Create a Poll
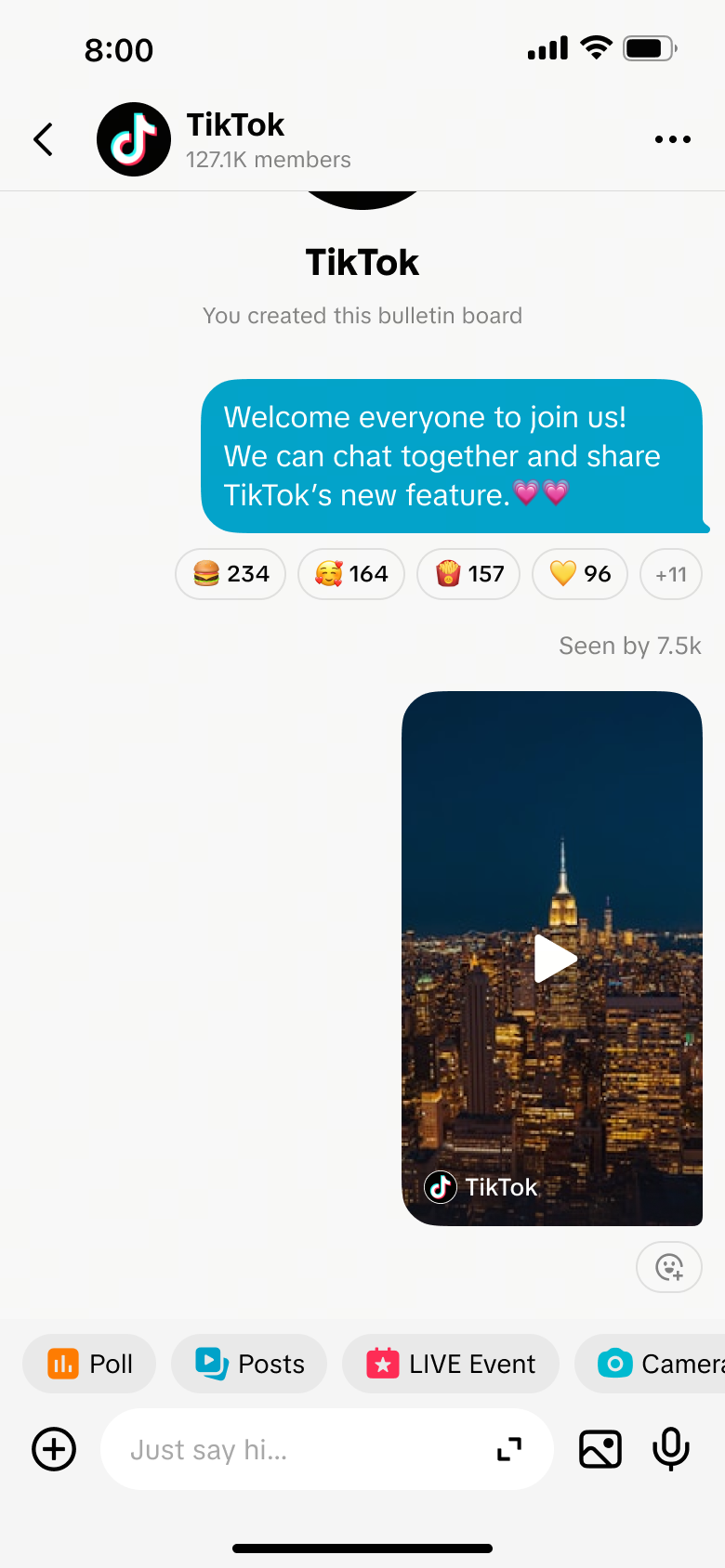 (89, 1364)
